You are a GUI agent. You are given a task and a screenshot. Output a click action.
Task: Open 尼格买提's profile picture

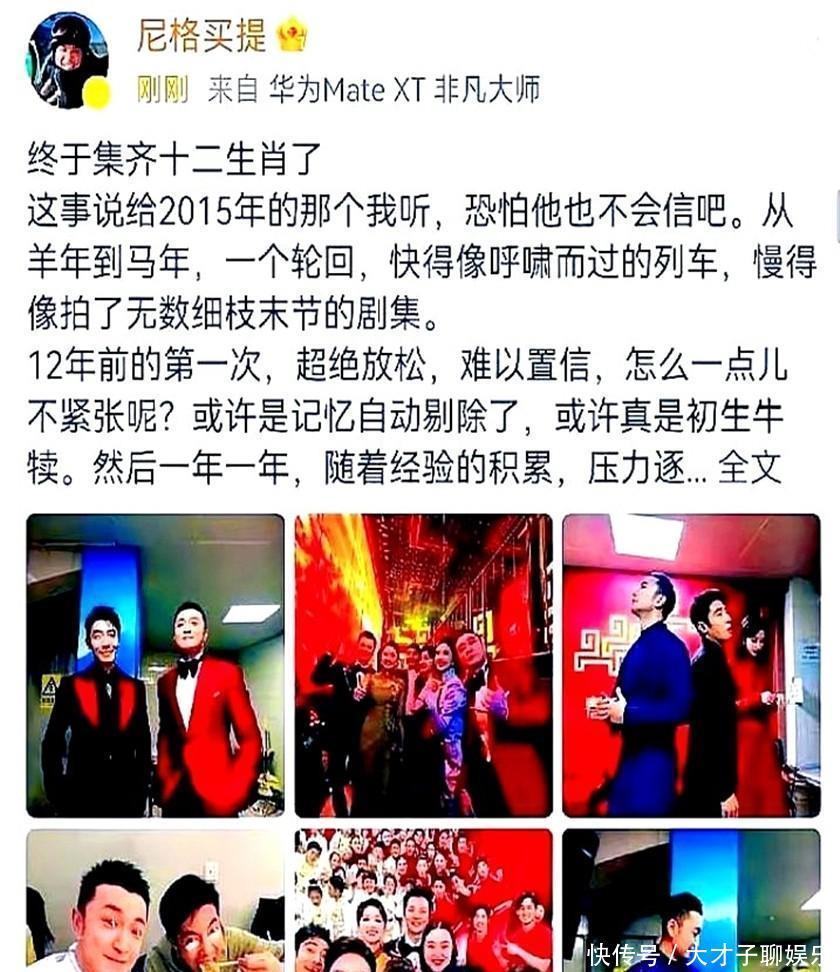[x=68, y=60]
